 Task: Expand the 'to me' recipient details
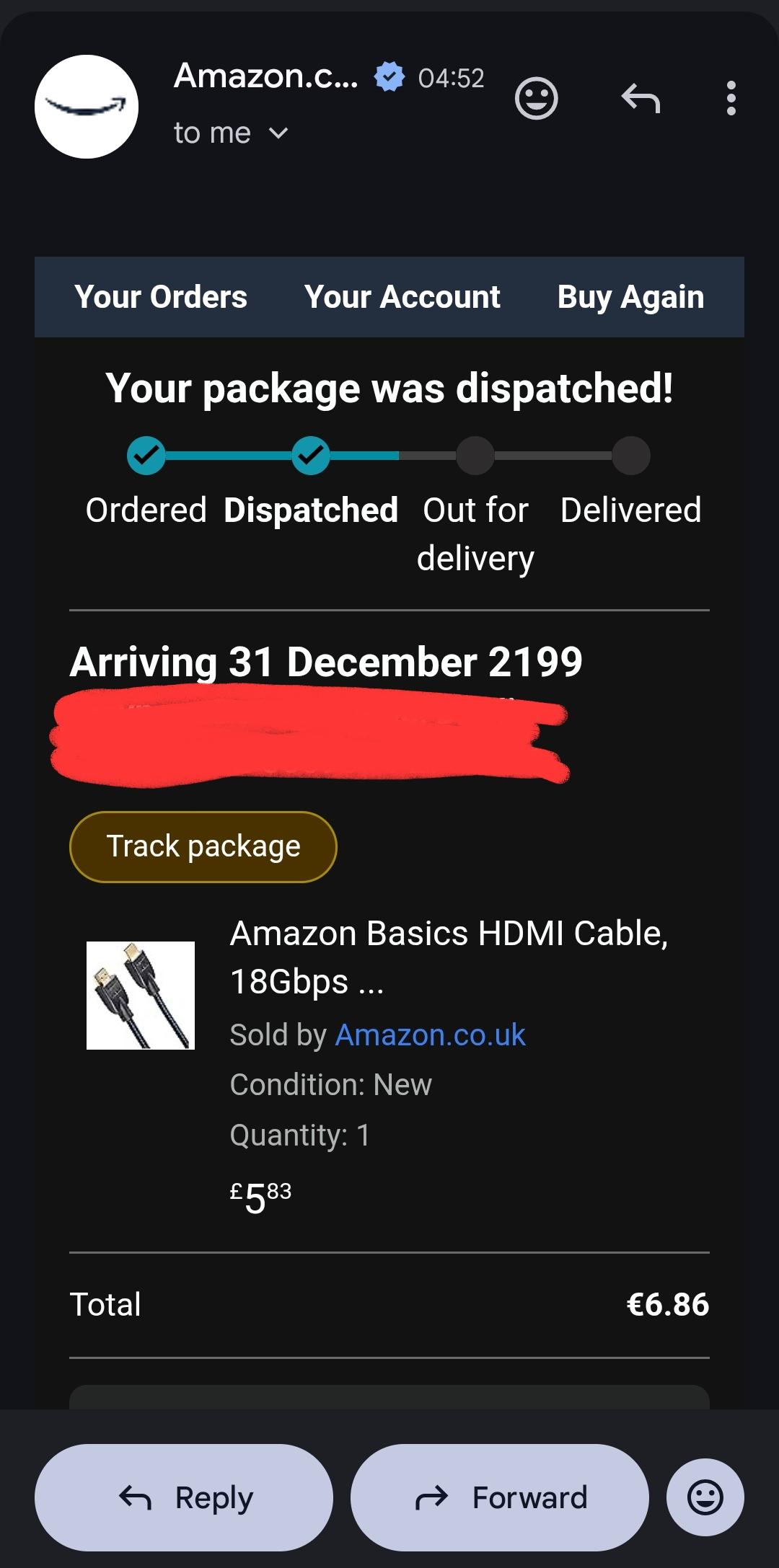tap(231, 133)
